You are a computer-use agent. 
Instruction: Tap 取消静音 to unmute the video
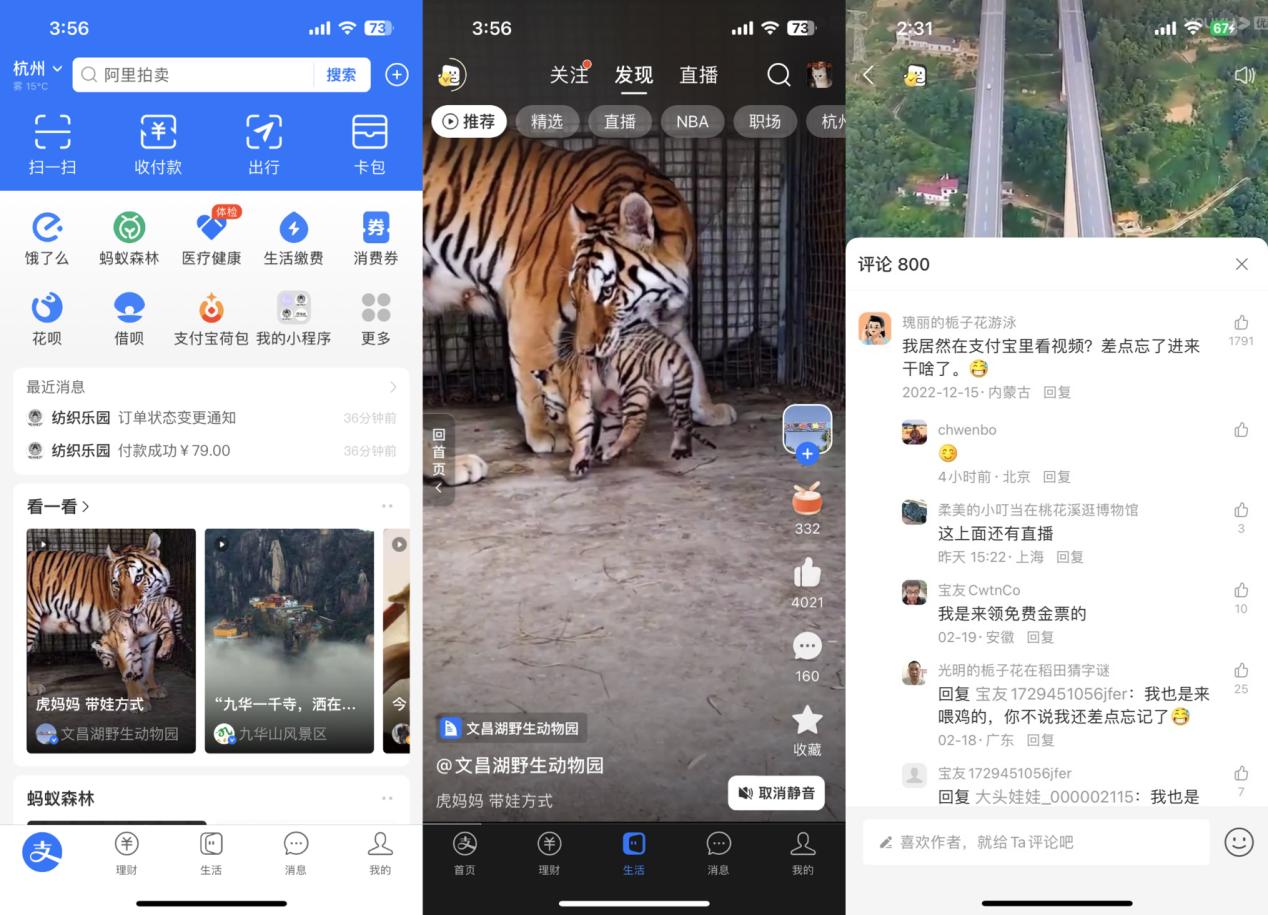[x=776, y=793]
